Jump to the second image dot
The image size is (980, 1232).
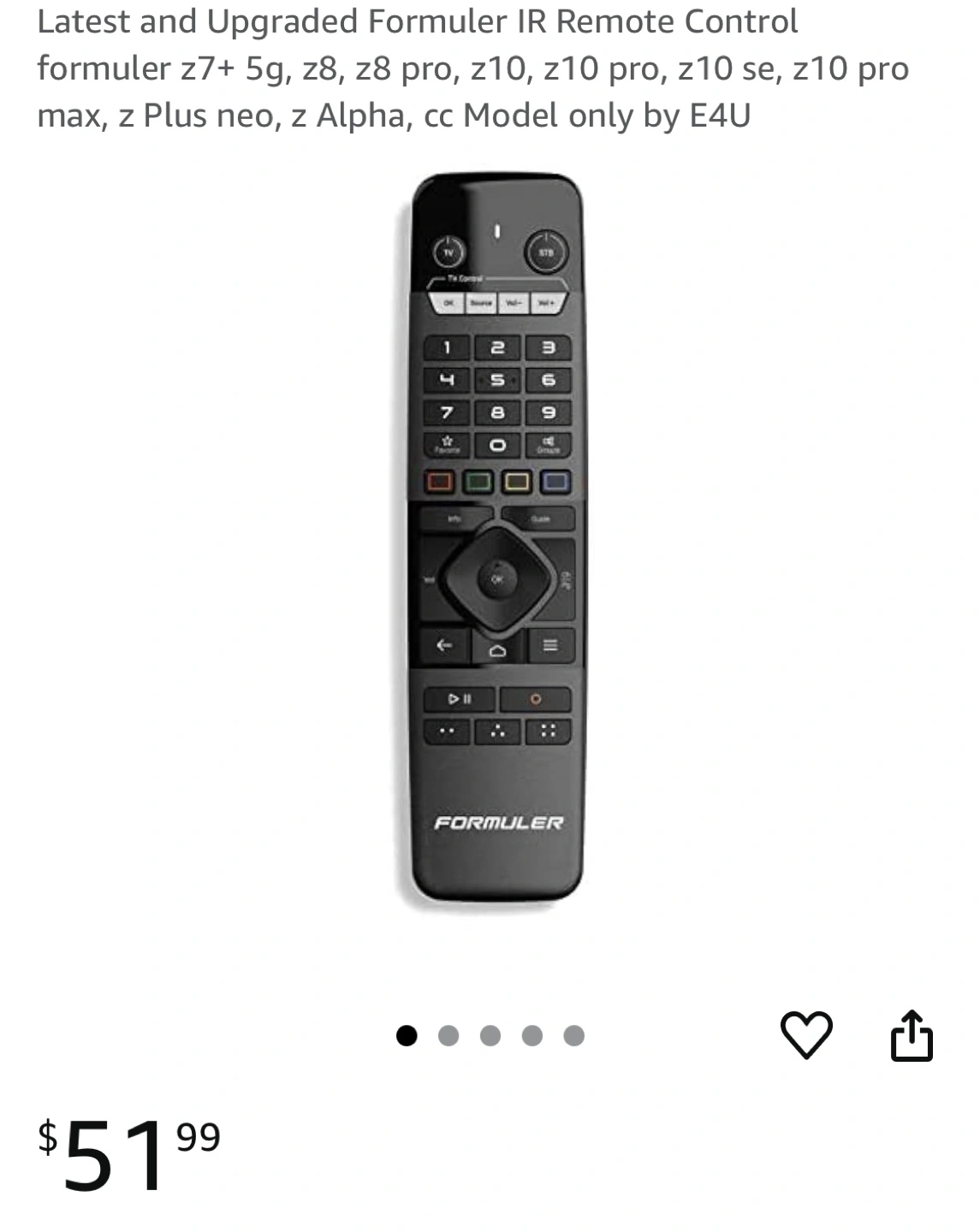click(x=448, y=1036)
